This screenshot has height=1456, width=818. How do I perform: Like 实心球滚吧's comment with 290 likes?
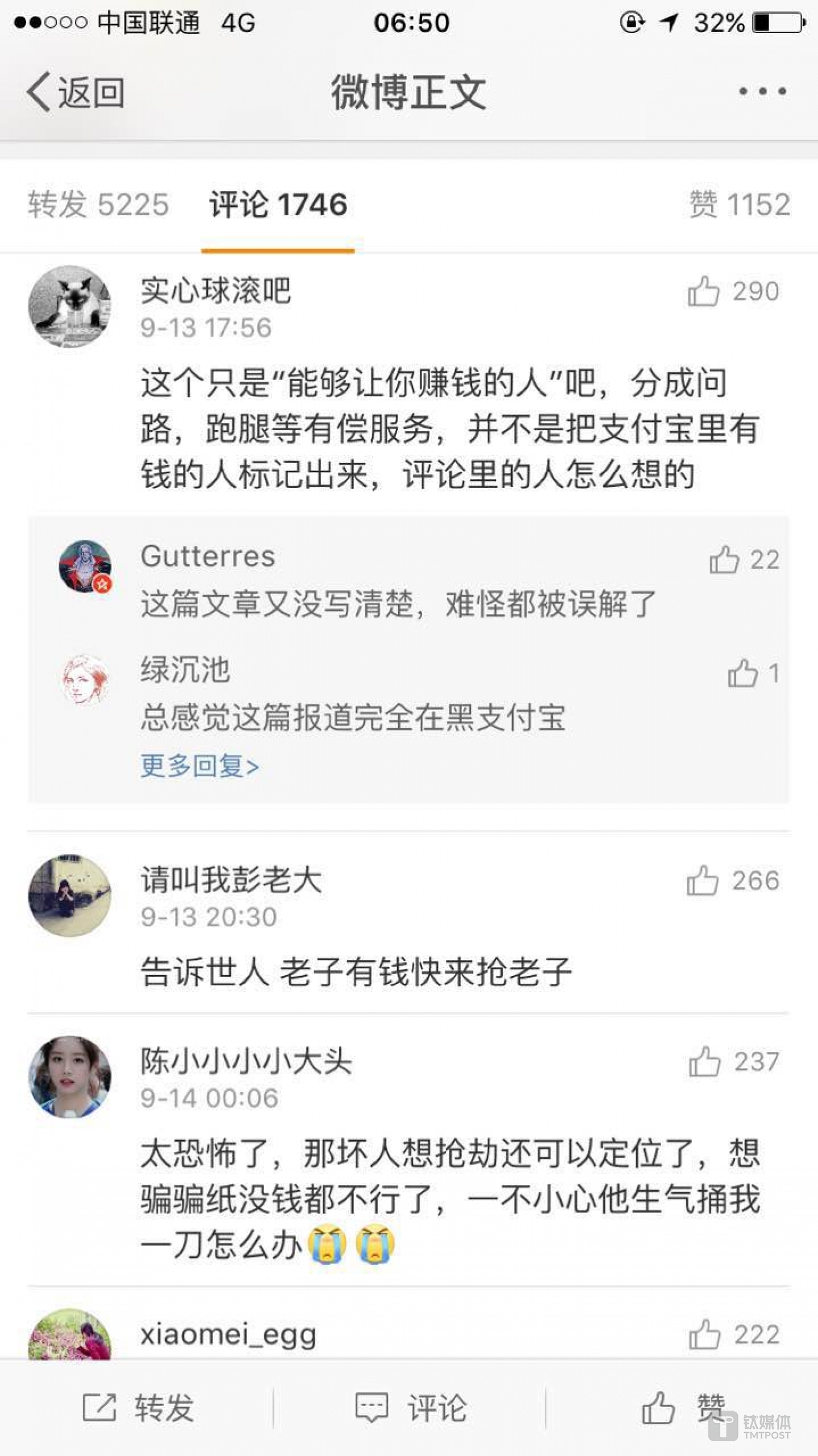tap(704, 291)
